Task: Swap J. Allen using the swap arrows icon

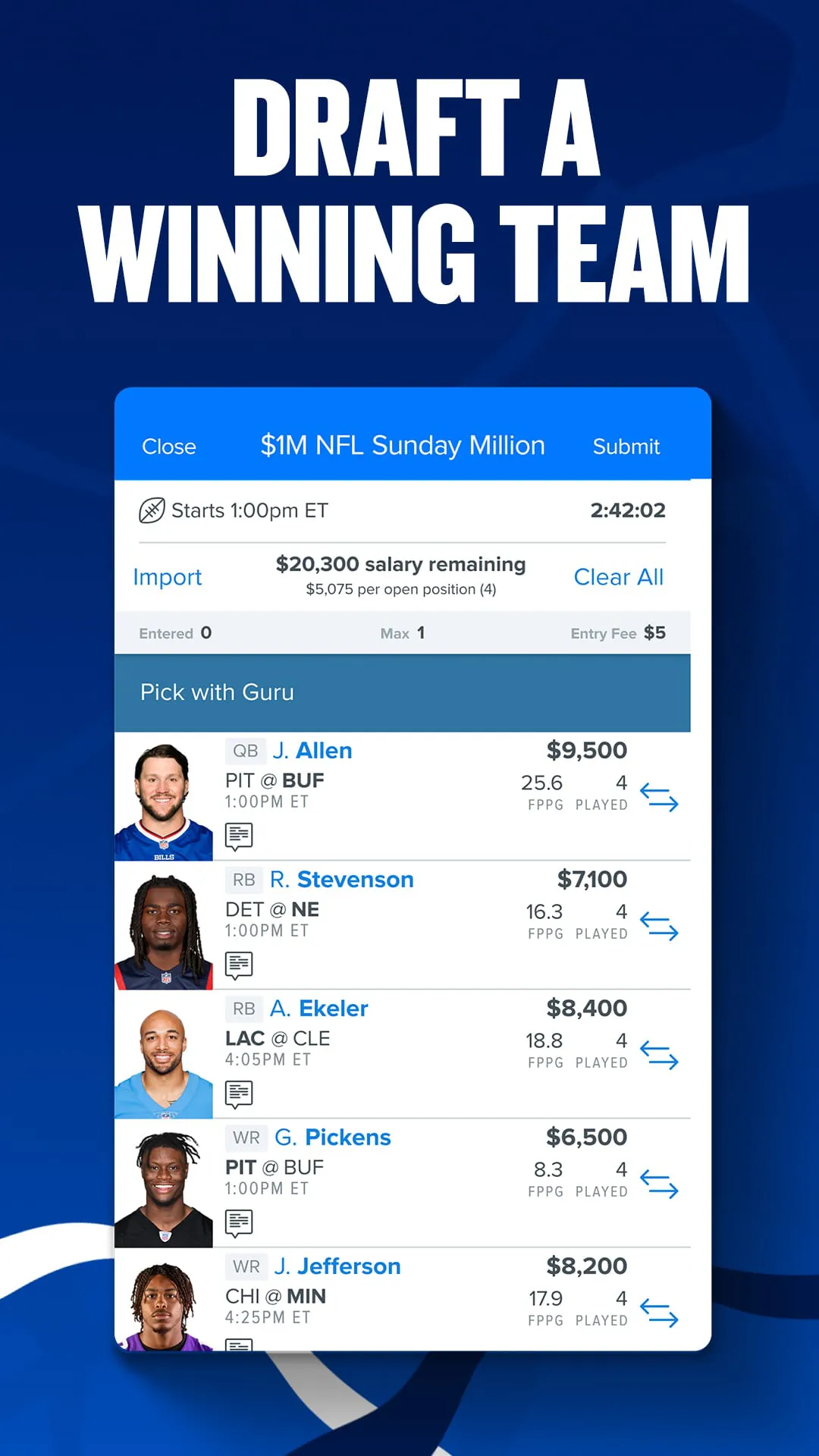Action: tap(660, 796)
